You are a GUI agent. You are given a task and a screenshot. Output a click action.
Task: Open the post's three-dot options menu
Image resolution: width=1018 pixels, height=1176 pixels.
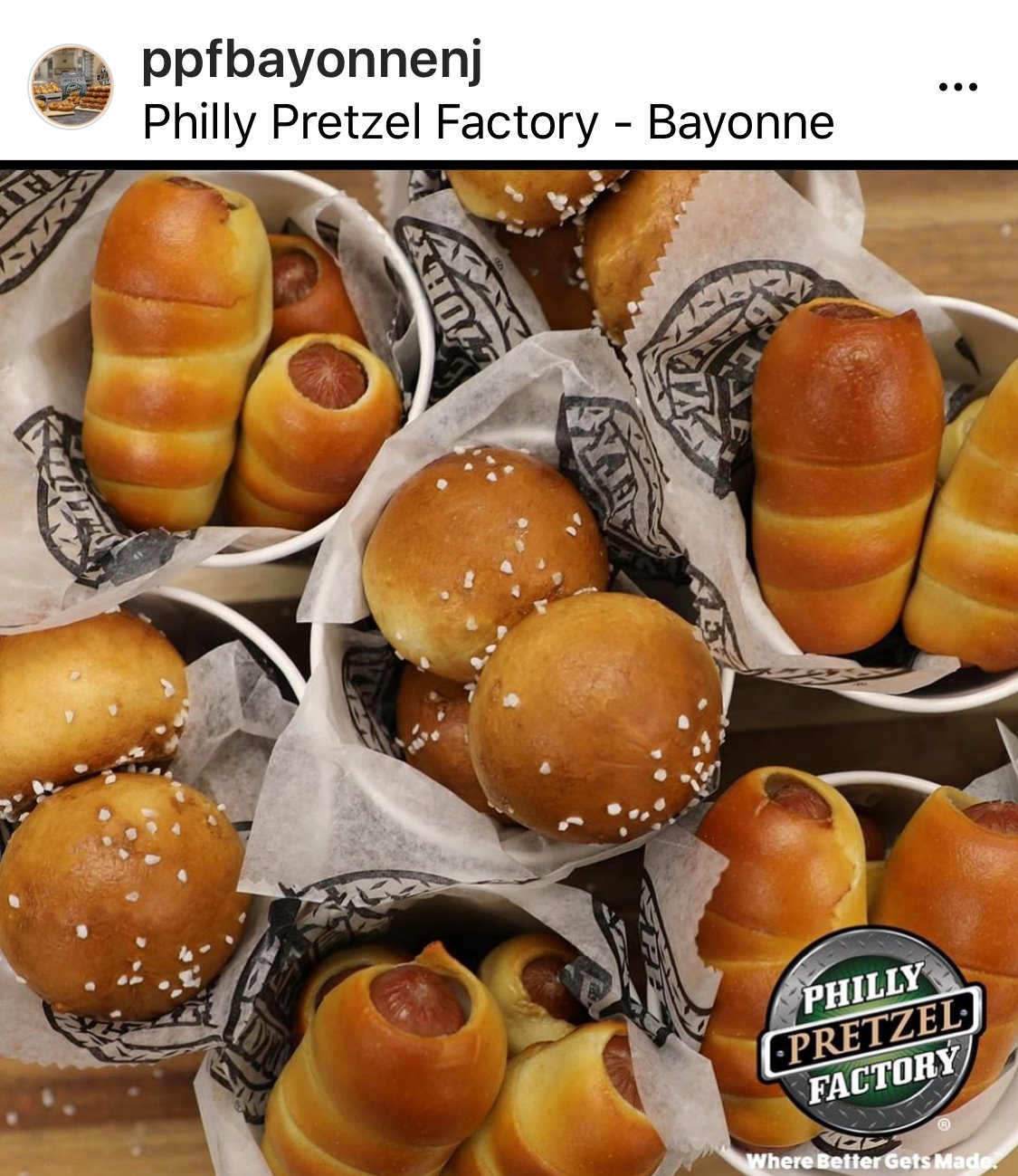(957, 88)
